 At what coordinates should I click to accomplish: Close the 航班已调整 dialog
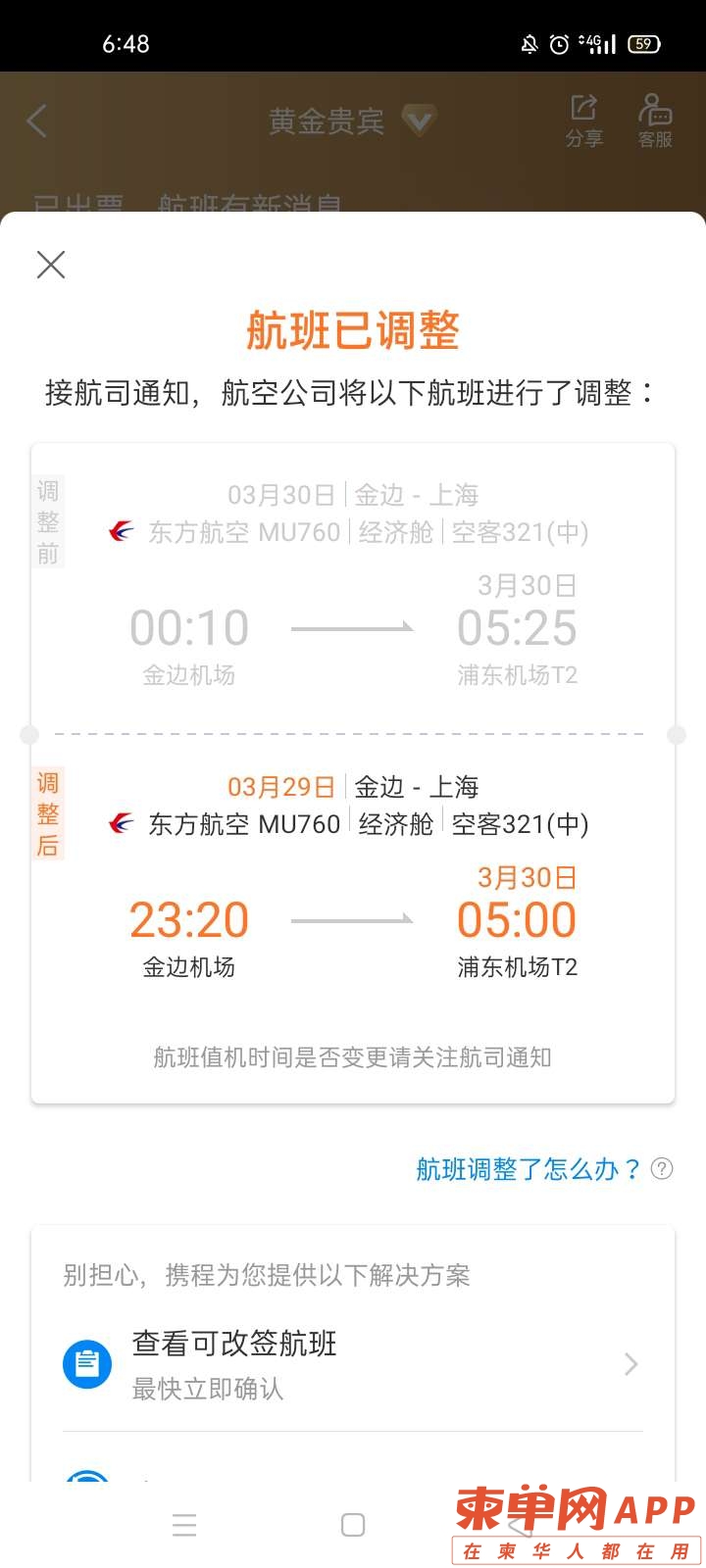point(50,265)
